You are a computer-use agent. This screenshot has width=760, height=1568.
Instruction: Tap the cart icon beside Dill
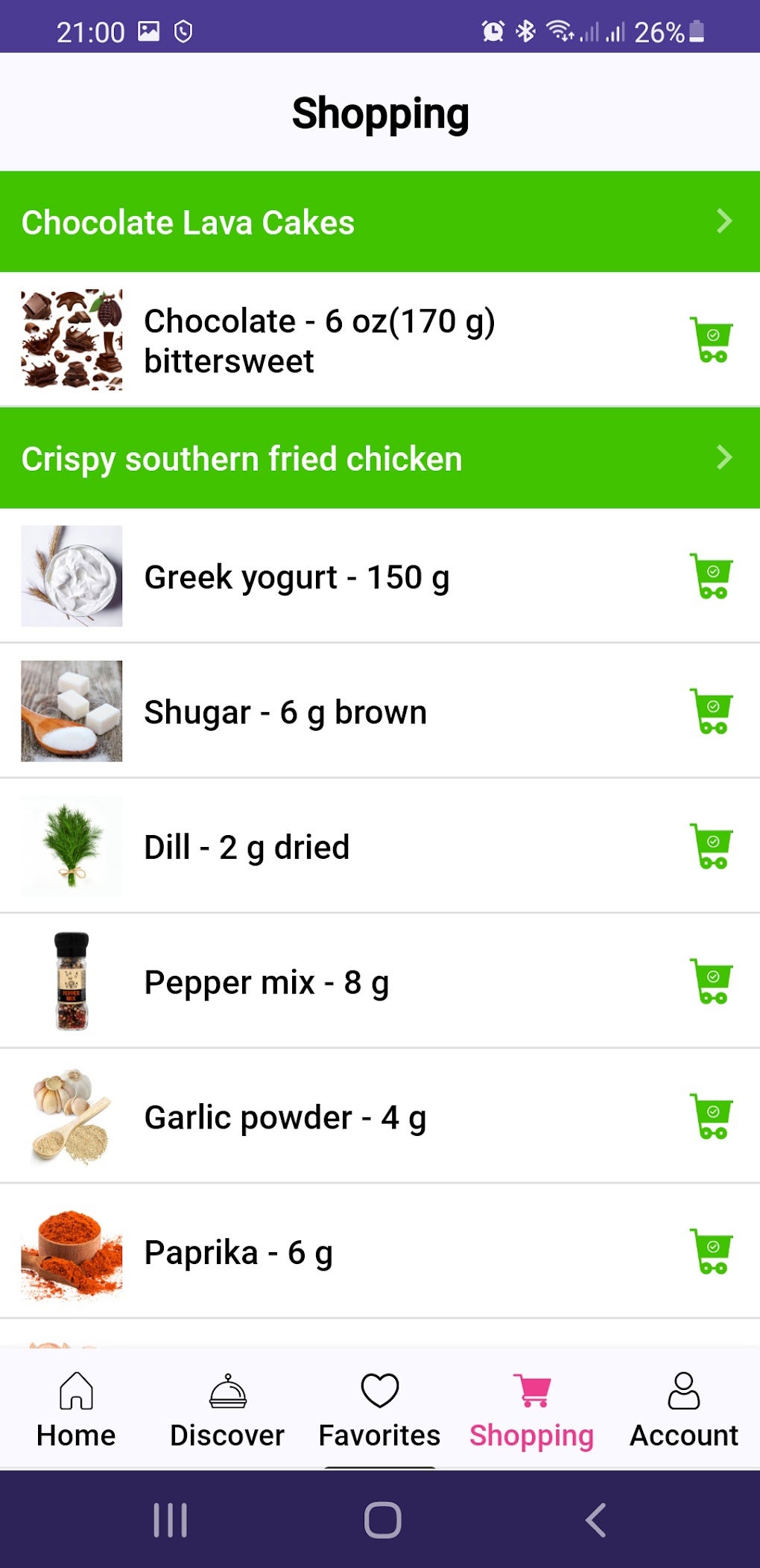[711, 846]
